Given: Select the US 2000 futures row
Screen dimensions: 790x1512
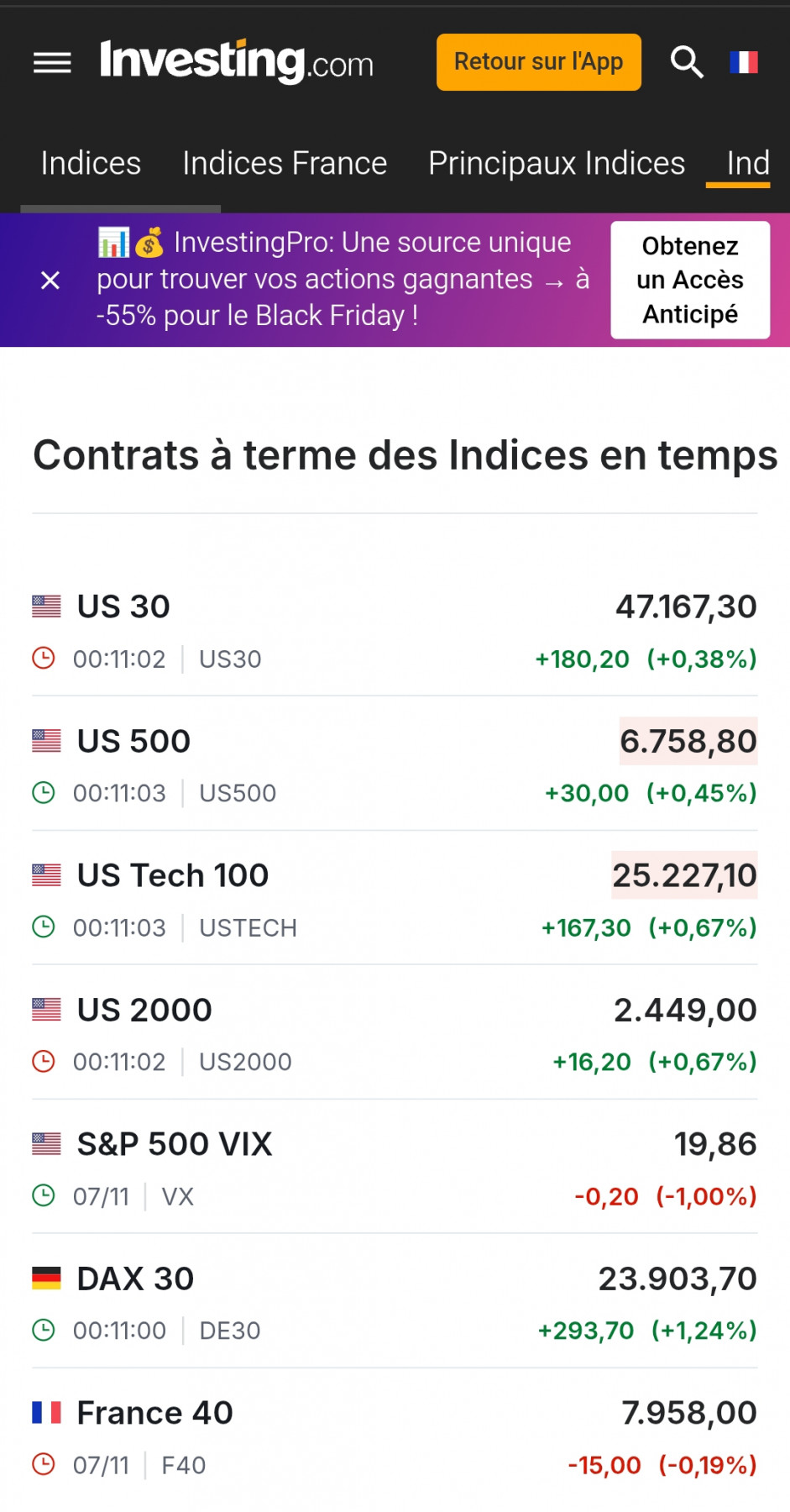Looking at the screenshot, I should tap(144, 1010).
